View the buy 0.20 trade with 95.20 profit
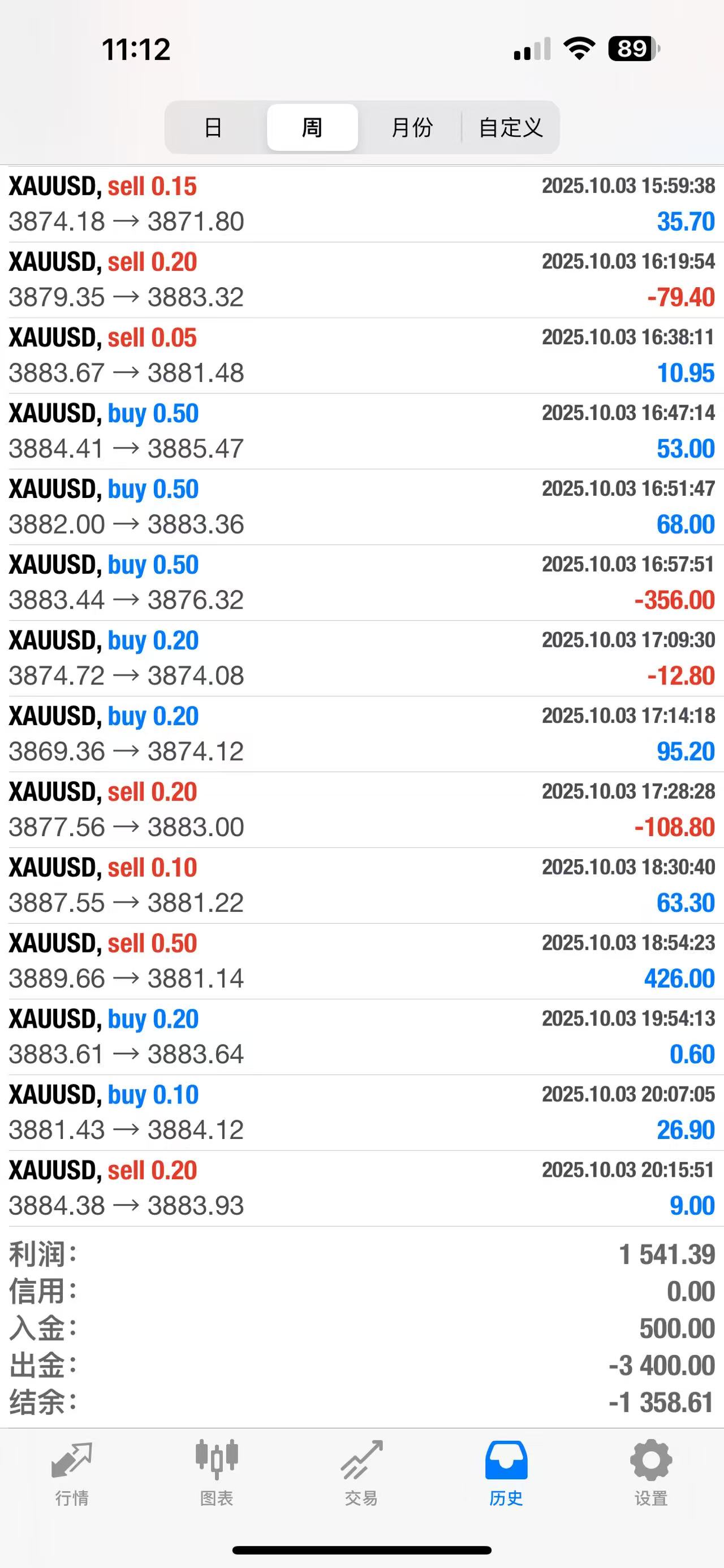The image size is (724, 1568). [x=361, y=734]
